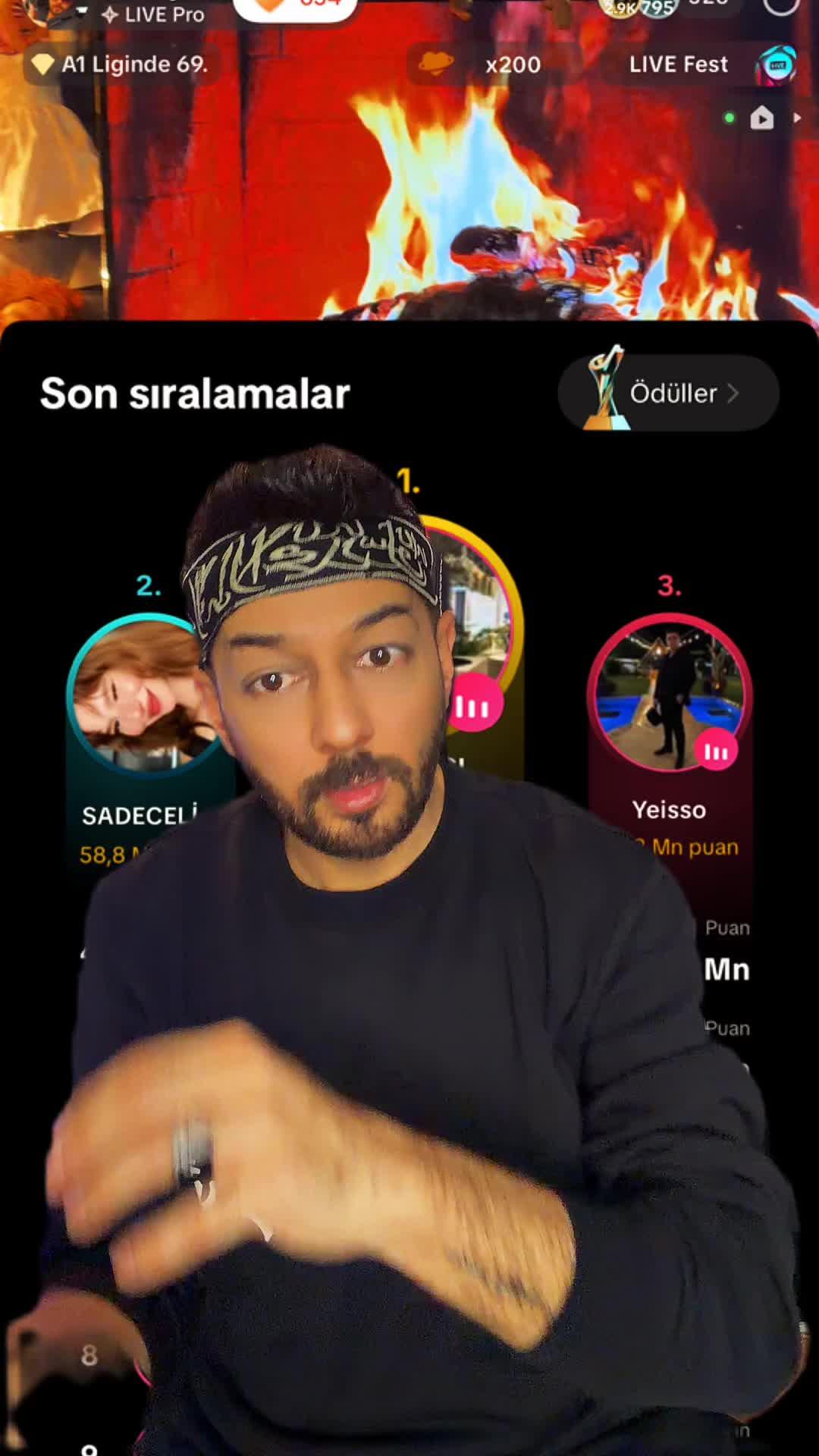Toggle the green live status dot indicator
Viewport: 819px width, 1456px height.
point(730,117)
